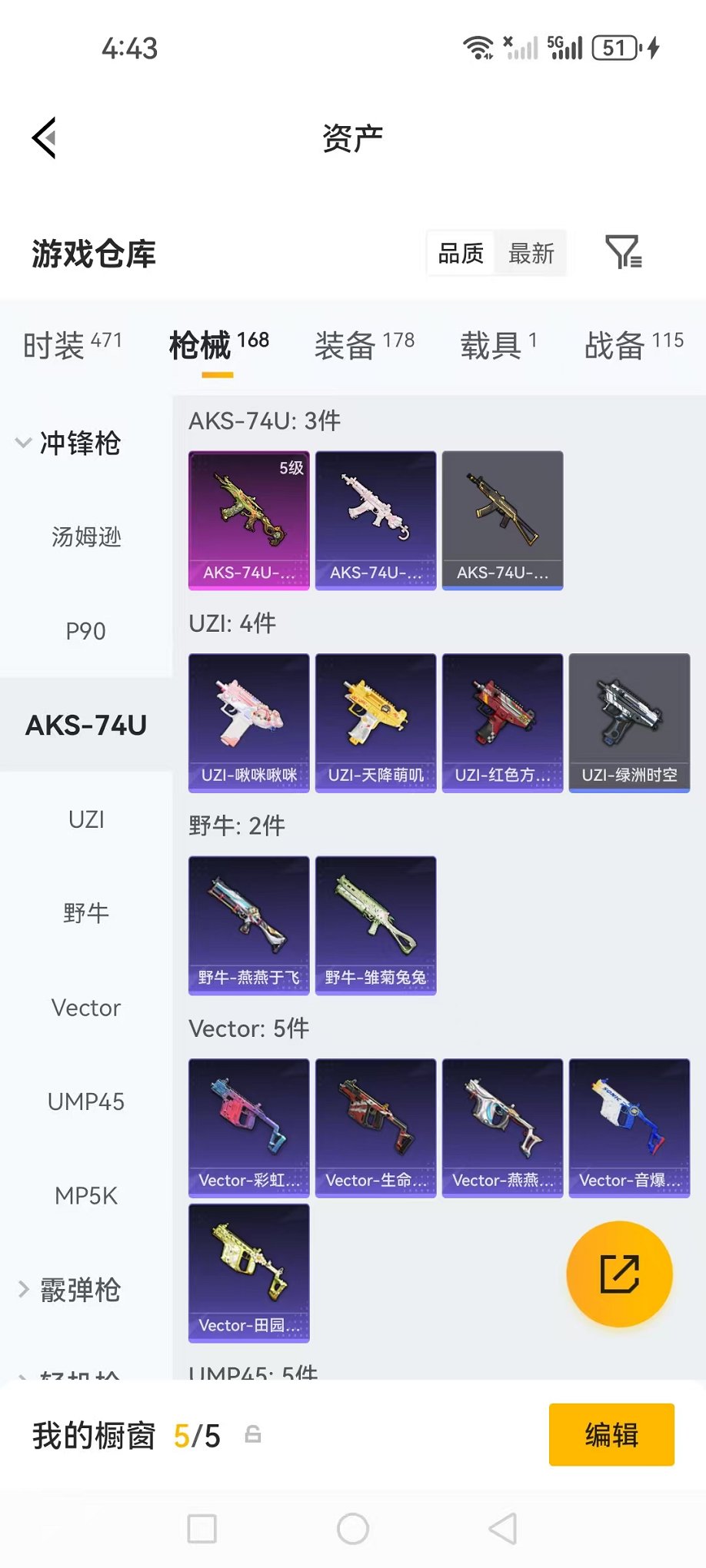The height and width of the screenshot is (1568, 706).
Task: Select the UZI-绿洲时空 weapon icon
Action: pyautogui.click(x=629, y=722)
